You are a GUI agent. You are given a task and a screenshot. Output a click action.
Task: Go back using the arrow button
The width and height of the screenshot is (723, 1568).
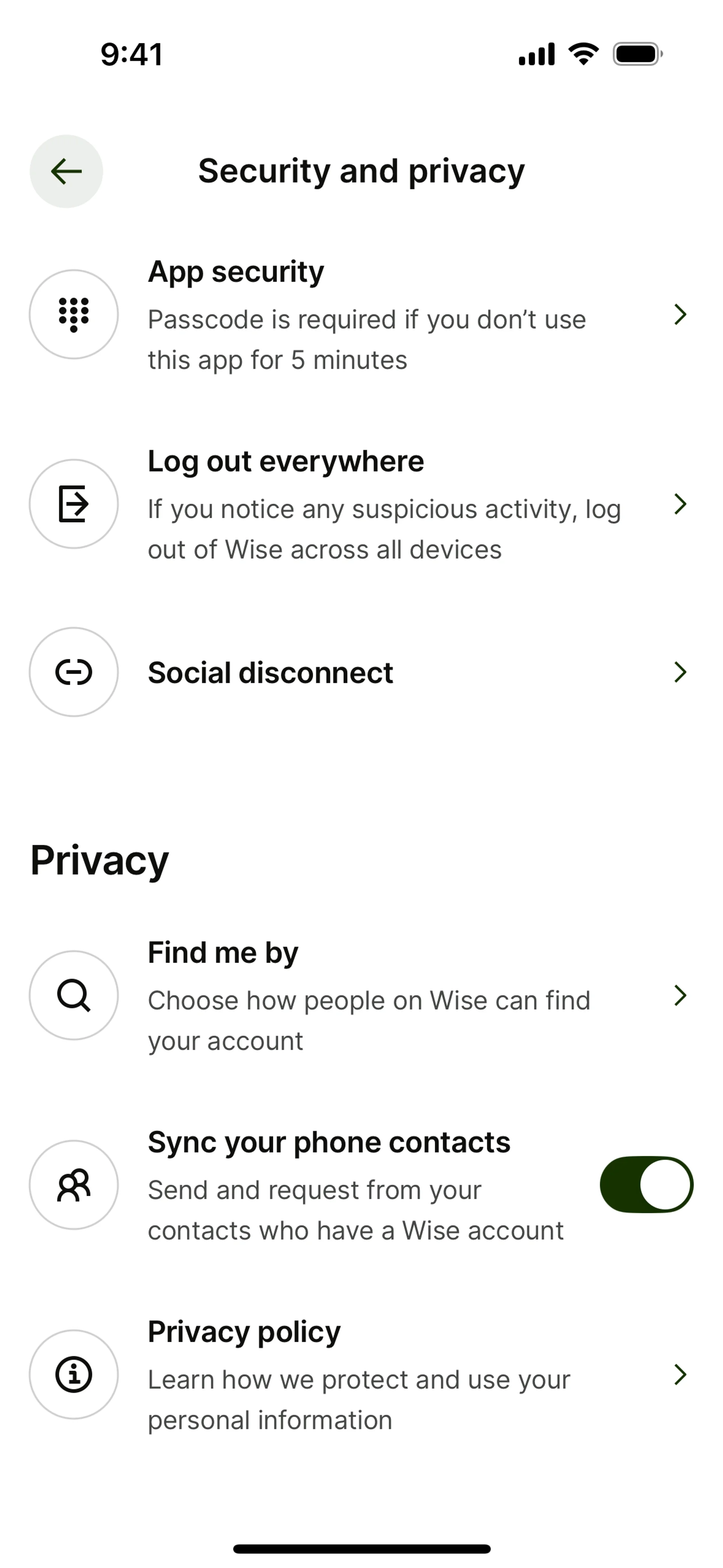[x=66, y=171]
